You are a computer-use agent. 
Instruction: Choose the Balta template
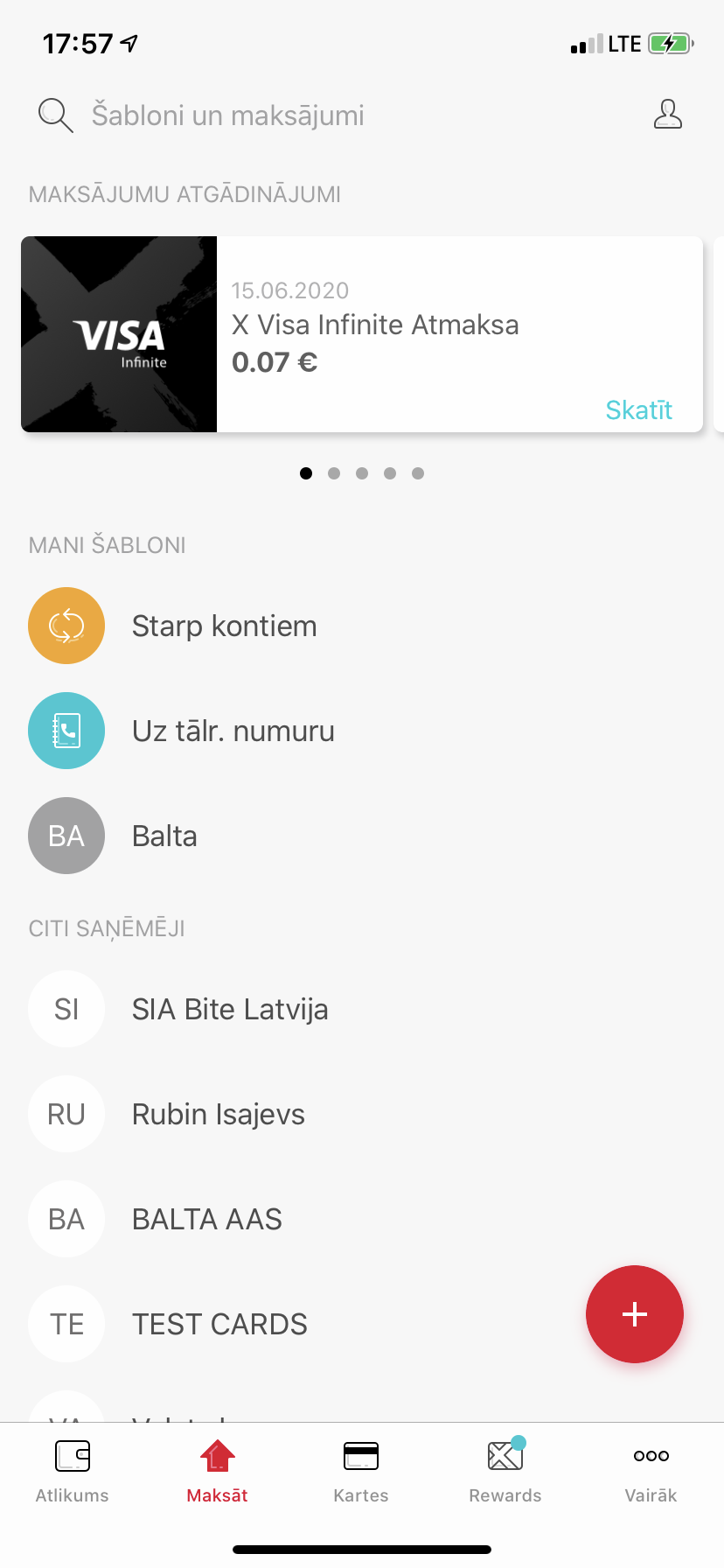tap(362, 836)
